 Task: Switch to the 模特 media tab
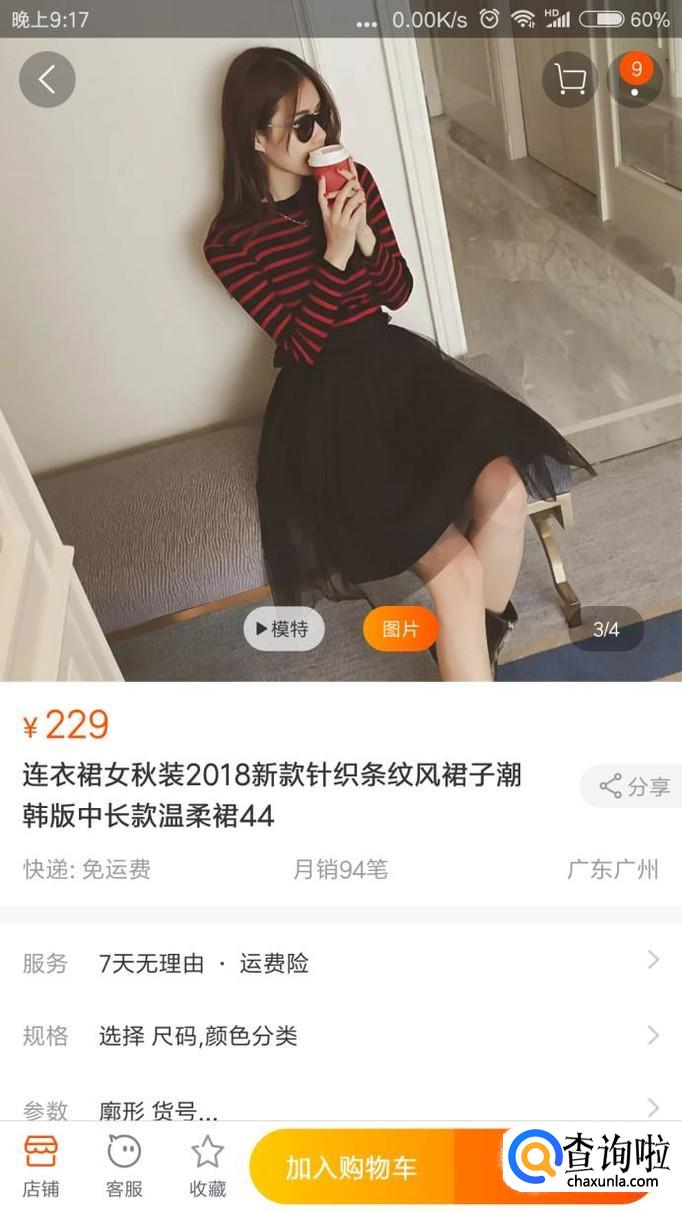click(x=284, y=629)
